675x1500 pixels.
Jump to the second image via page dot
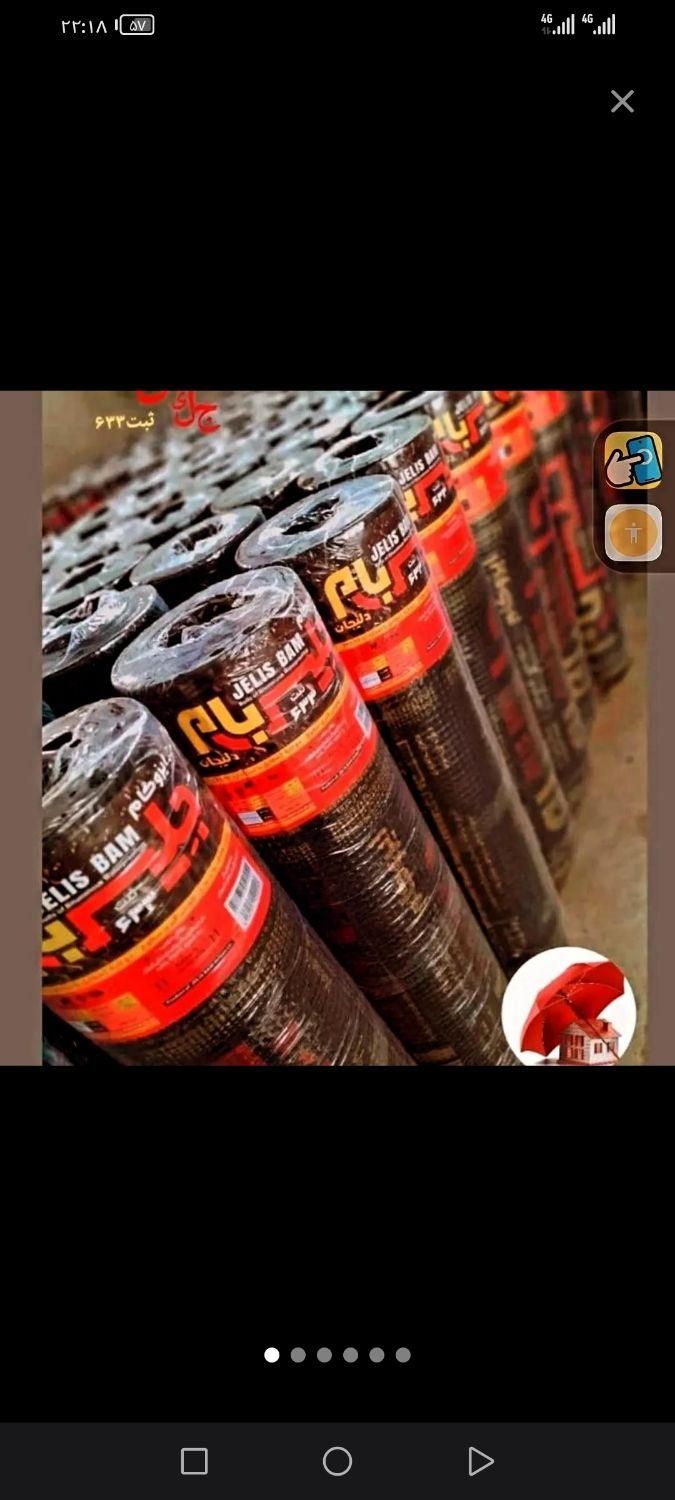tap(298, 1355)
